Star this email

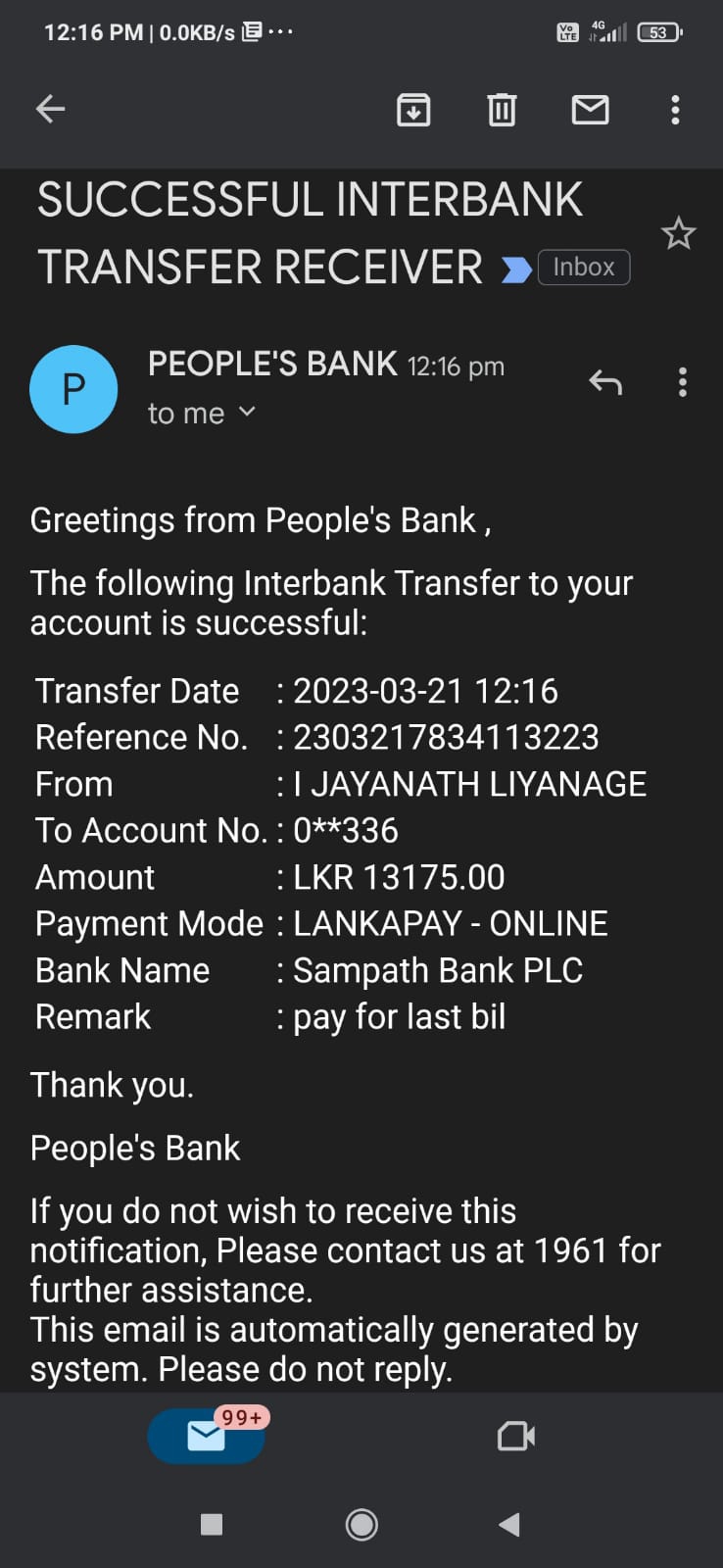[x=678, y=234]
